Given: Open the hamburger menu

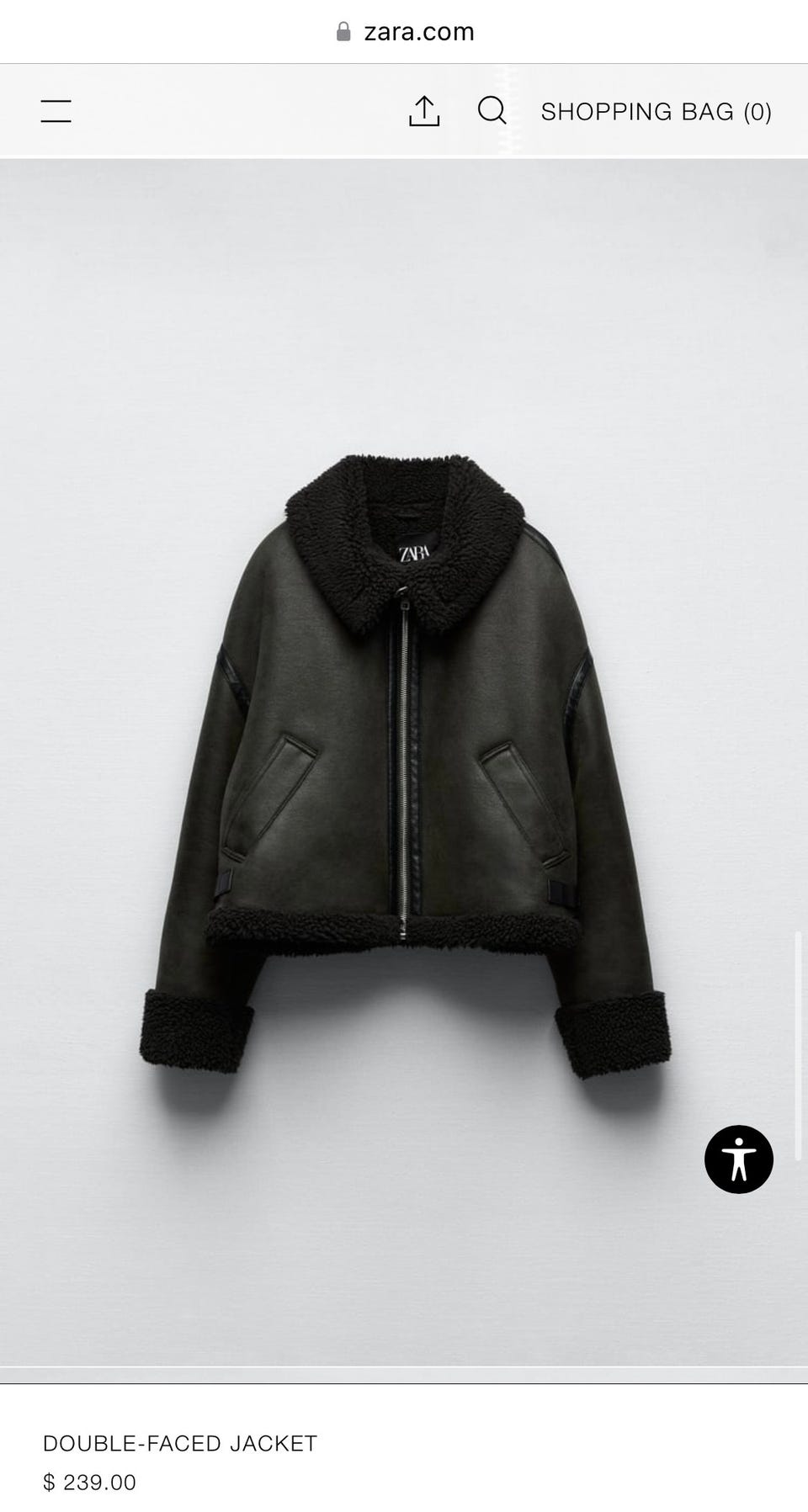Looking at the screenshot, I should pos(56,111).
